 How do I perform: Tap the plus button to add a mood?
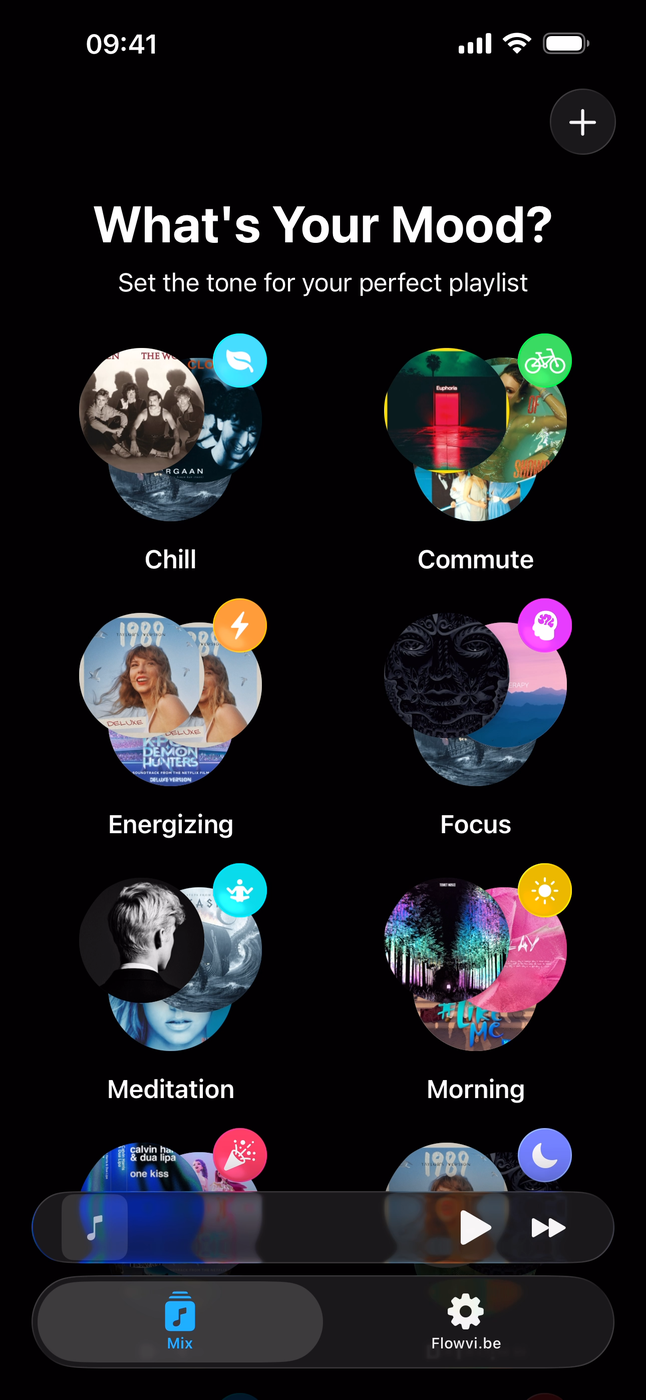(582, 122)
